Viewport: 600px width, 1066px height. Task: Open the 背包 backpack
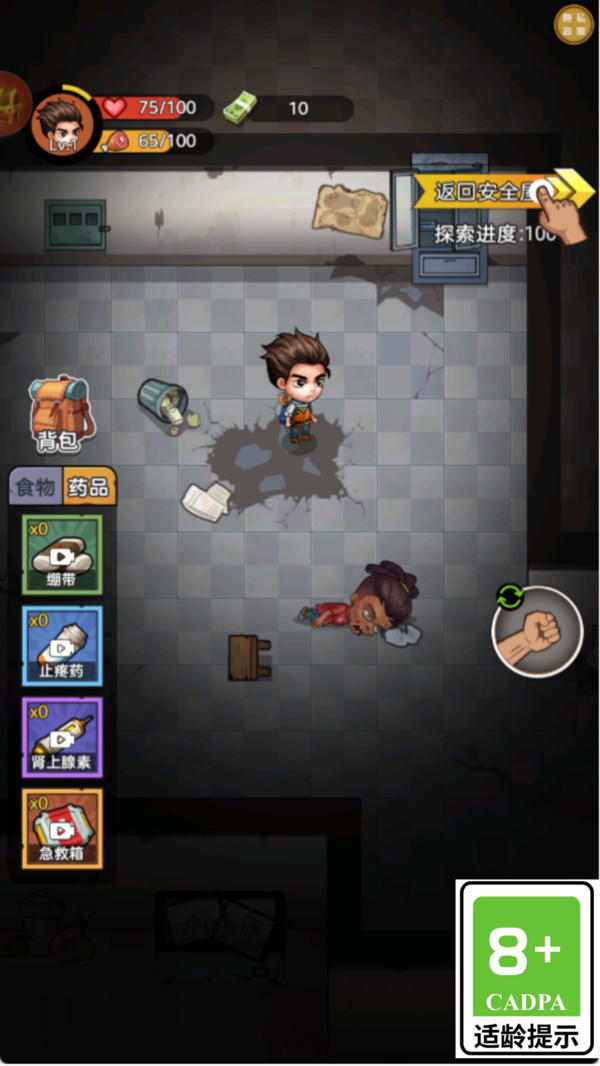[x=57, y=412]
